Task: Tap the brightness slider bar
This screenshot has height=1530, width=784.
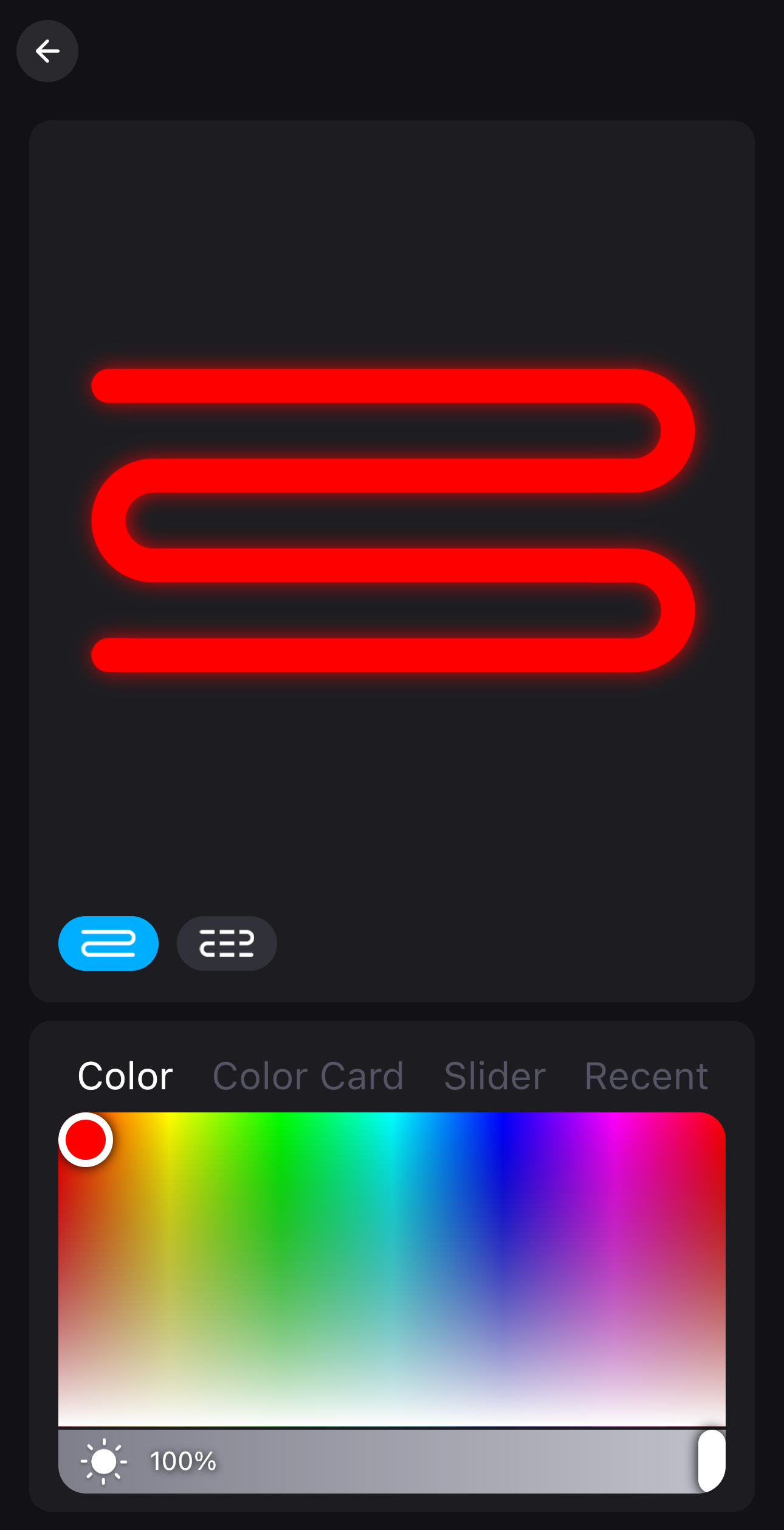Action: 425,1461
